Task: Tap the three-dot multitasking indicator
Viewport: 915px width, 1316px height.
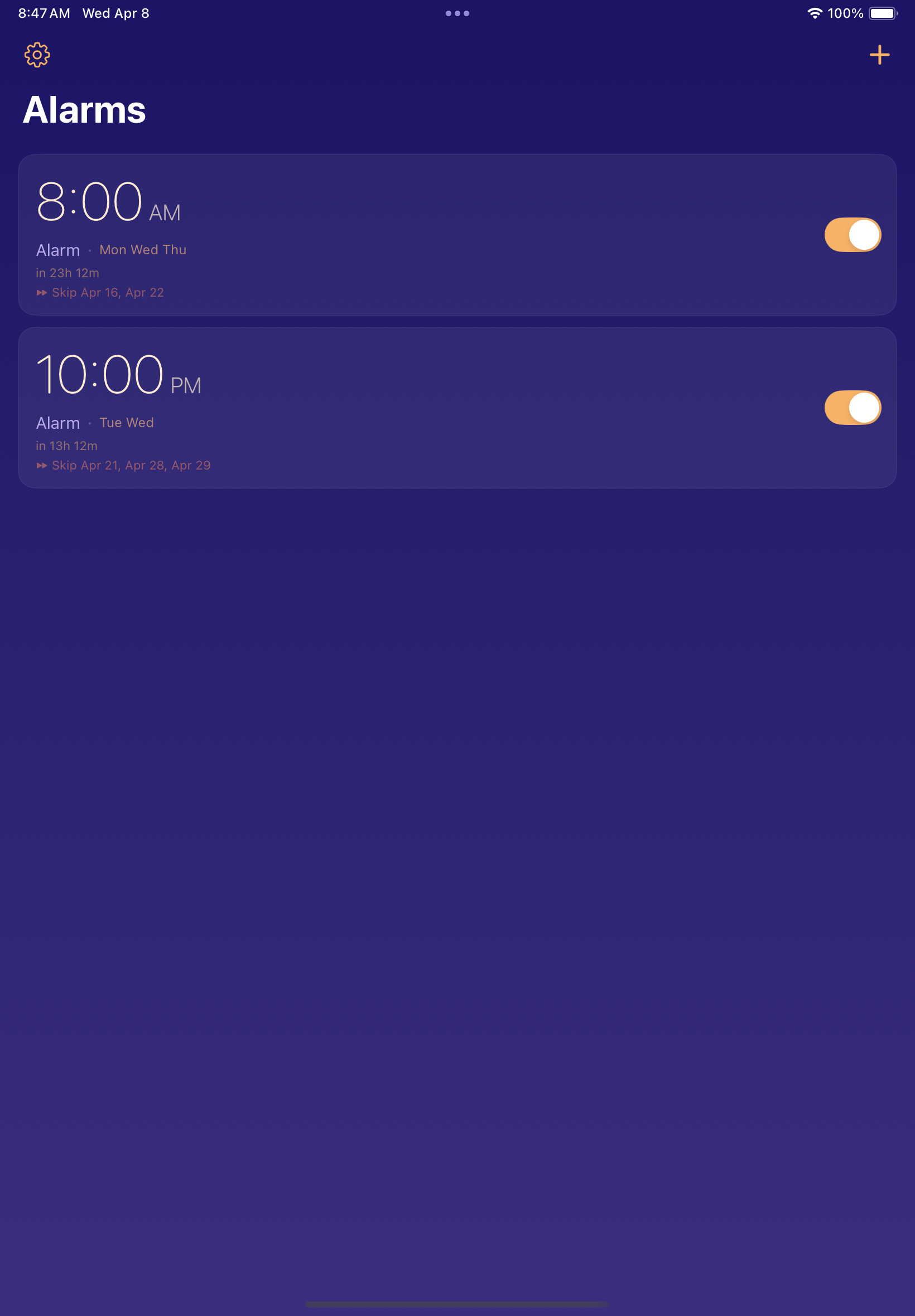Action: tap(457, 13)
